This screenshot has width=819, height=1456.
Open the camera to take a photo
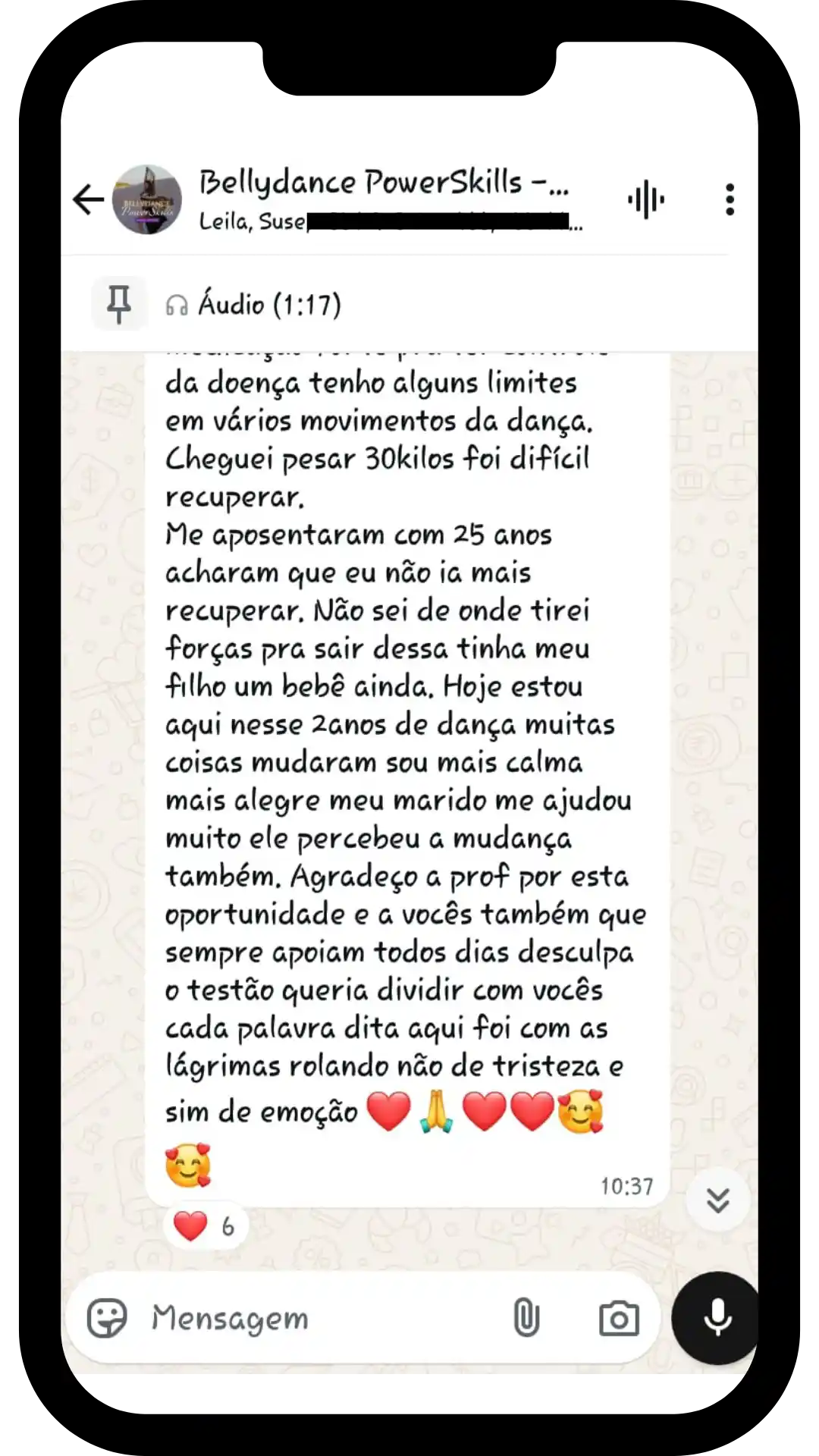(620, 1317)
